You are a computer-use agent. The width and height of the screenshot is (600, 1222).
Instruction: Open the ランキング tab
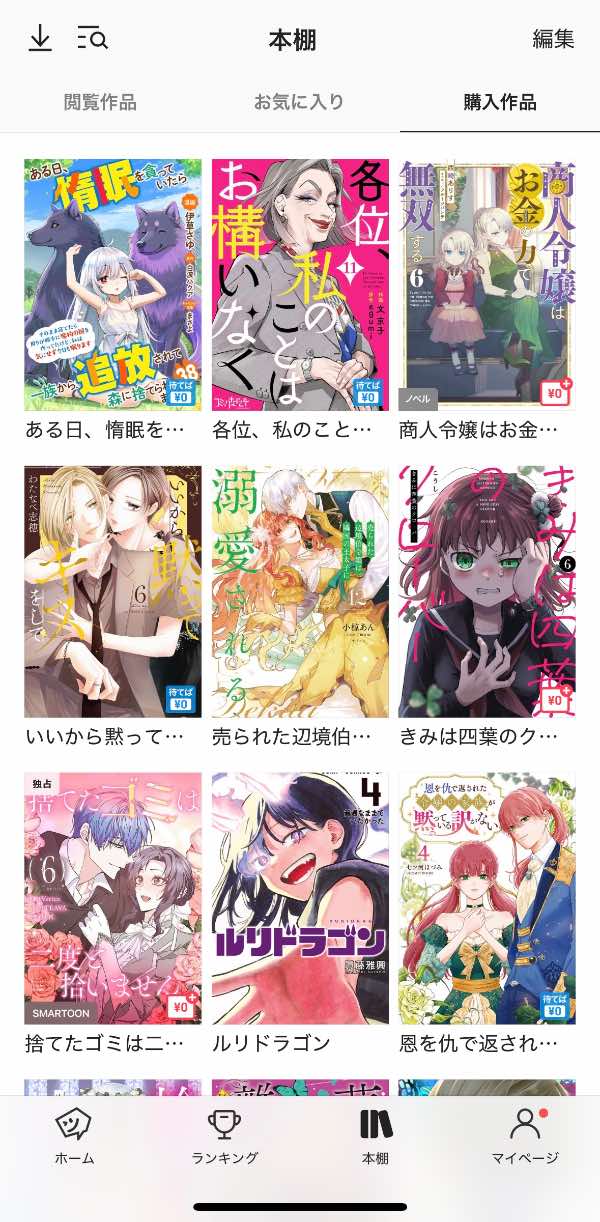(x=225, y=1137)
